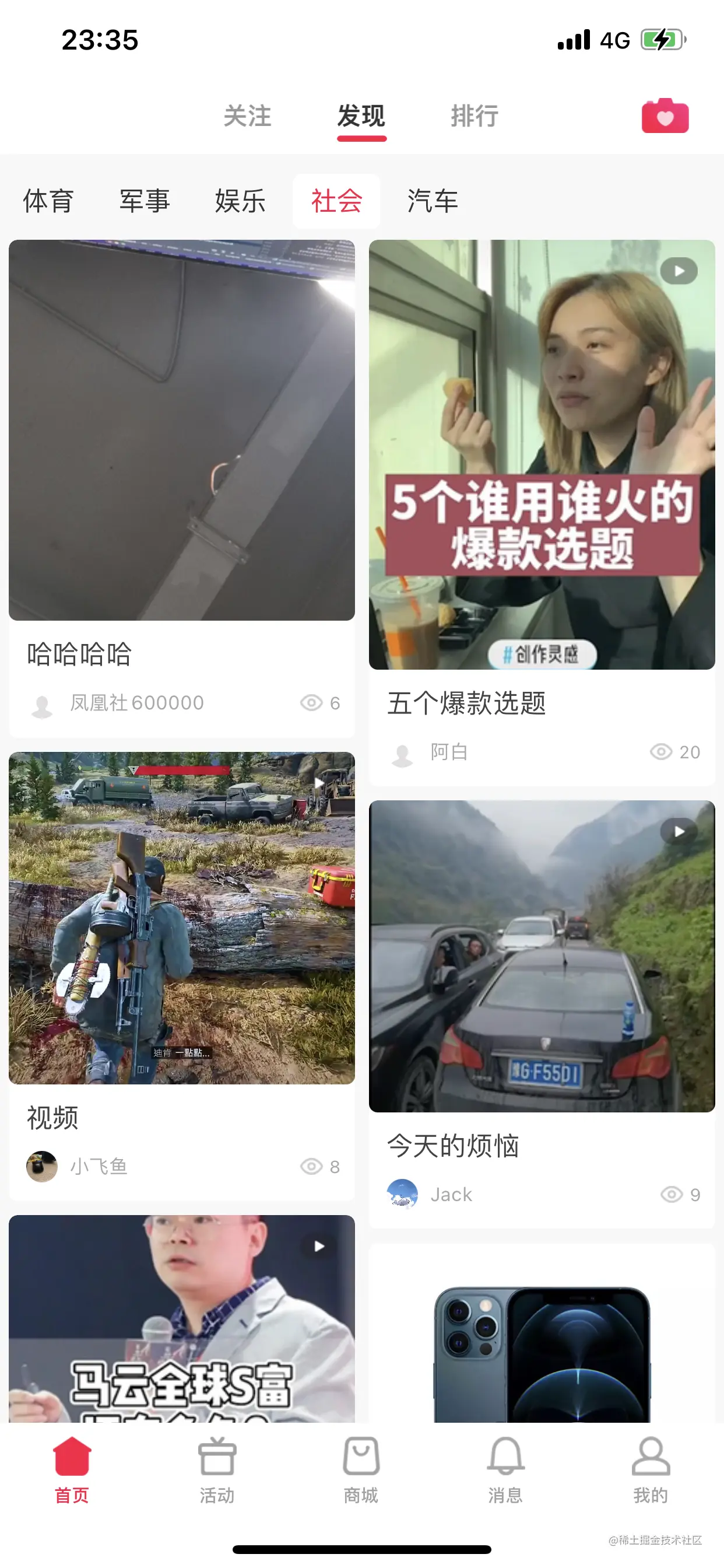The image size is (724, 1568).
Task: Open the red camera publish icon
Action: tap(665, 116)
